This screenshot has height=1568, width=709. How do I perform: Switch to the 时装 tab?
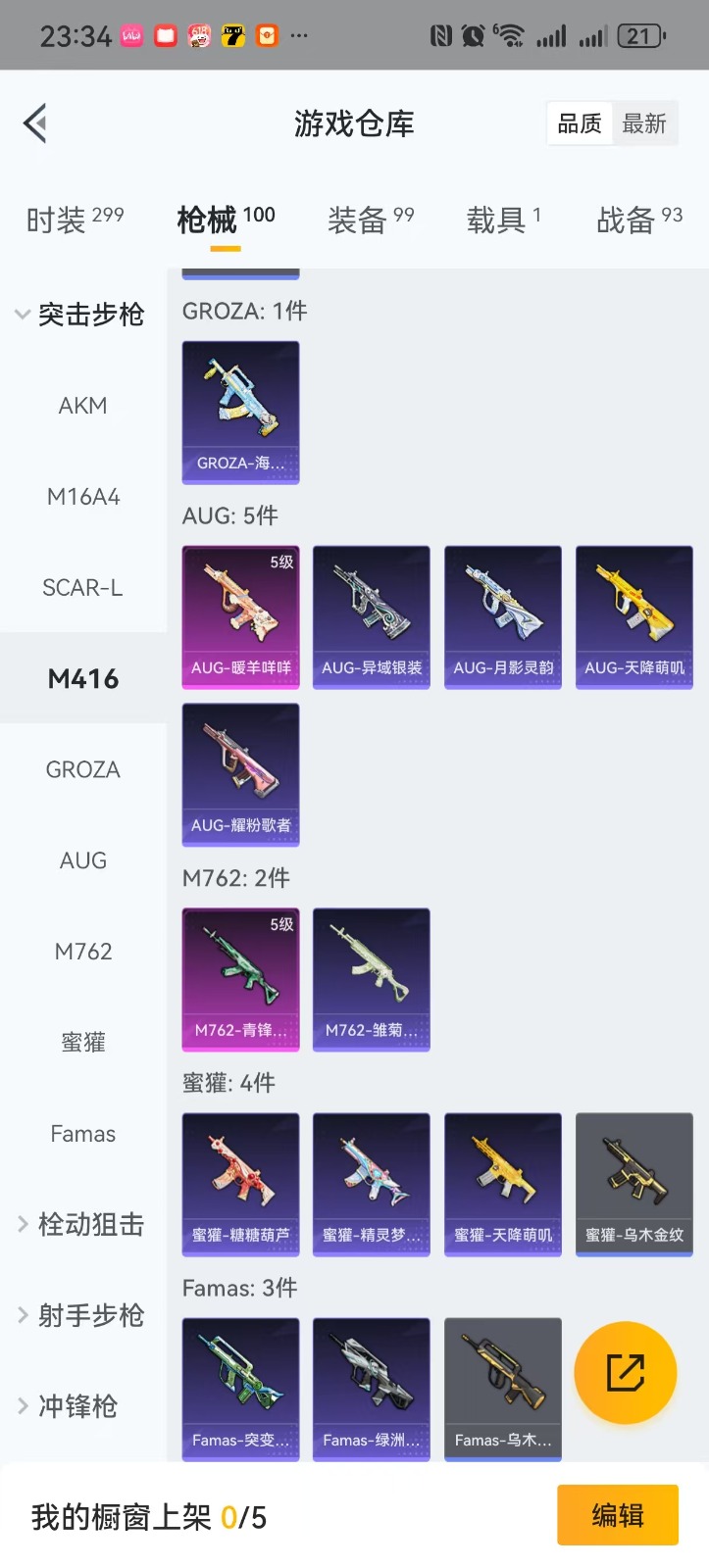75,220
